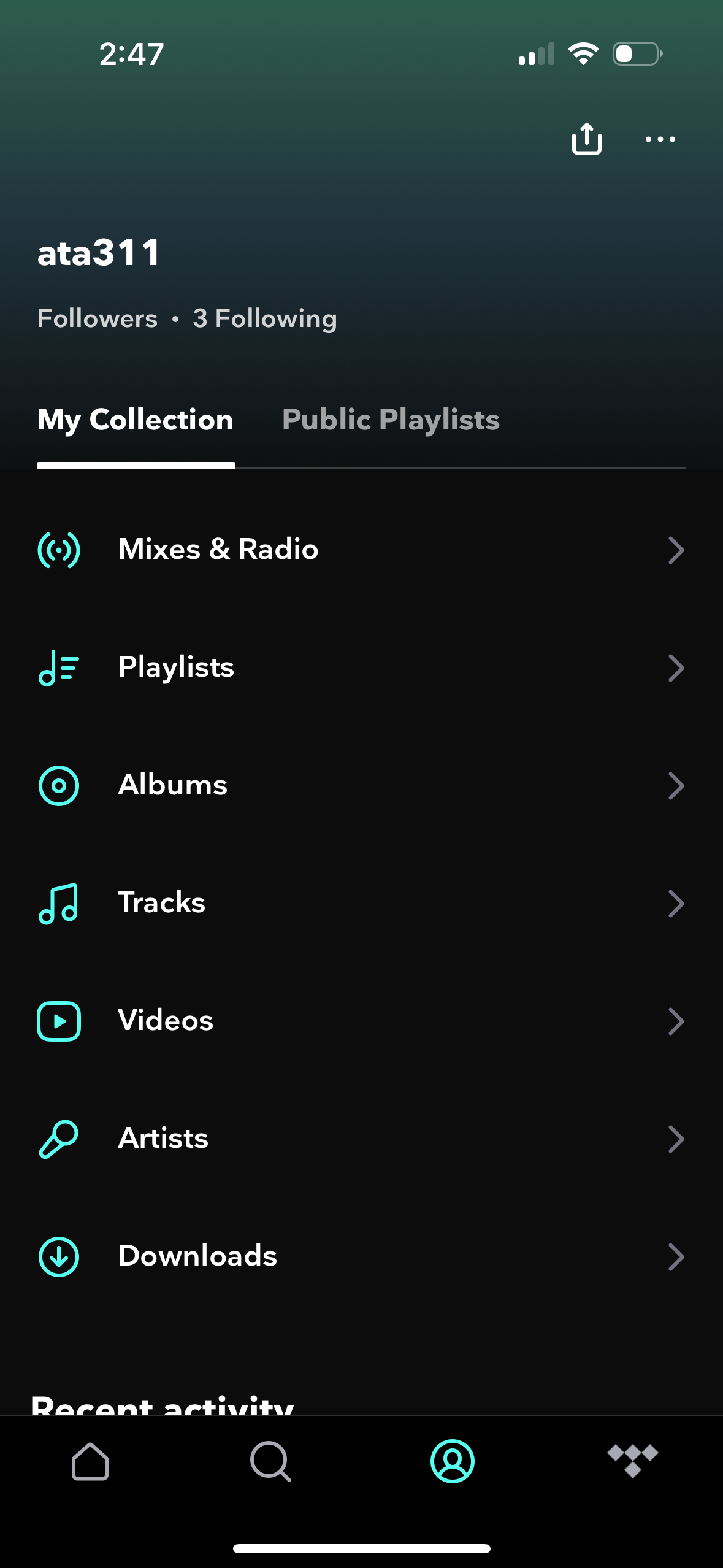
Task: Switch to the Public Playlists tab
Action: click(391, 420)
